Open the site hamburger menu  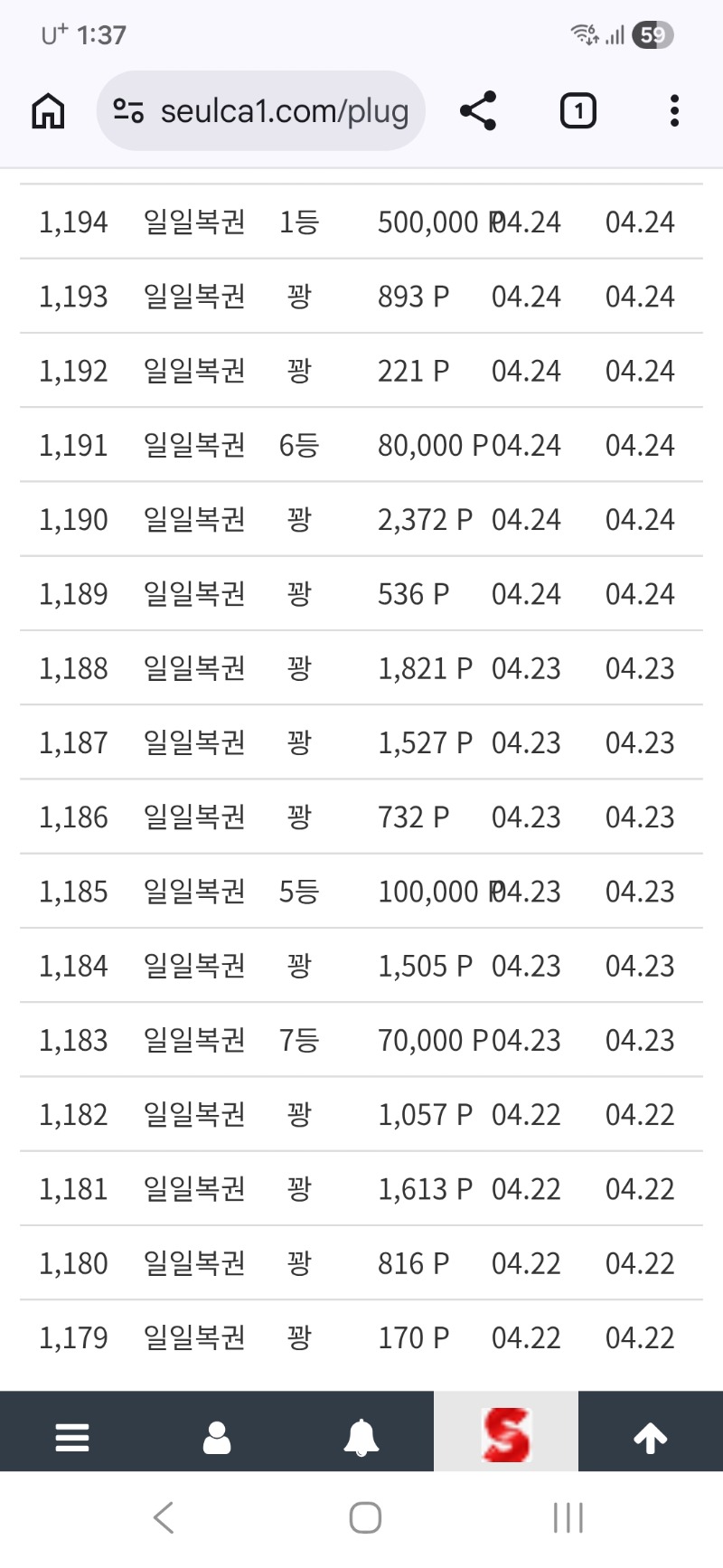[x=72, y=1436]
